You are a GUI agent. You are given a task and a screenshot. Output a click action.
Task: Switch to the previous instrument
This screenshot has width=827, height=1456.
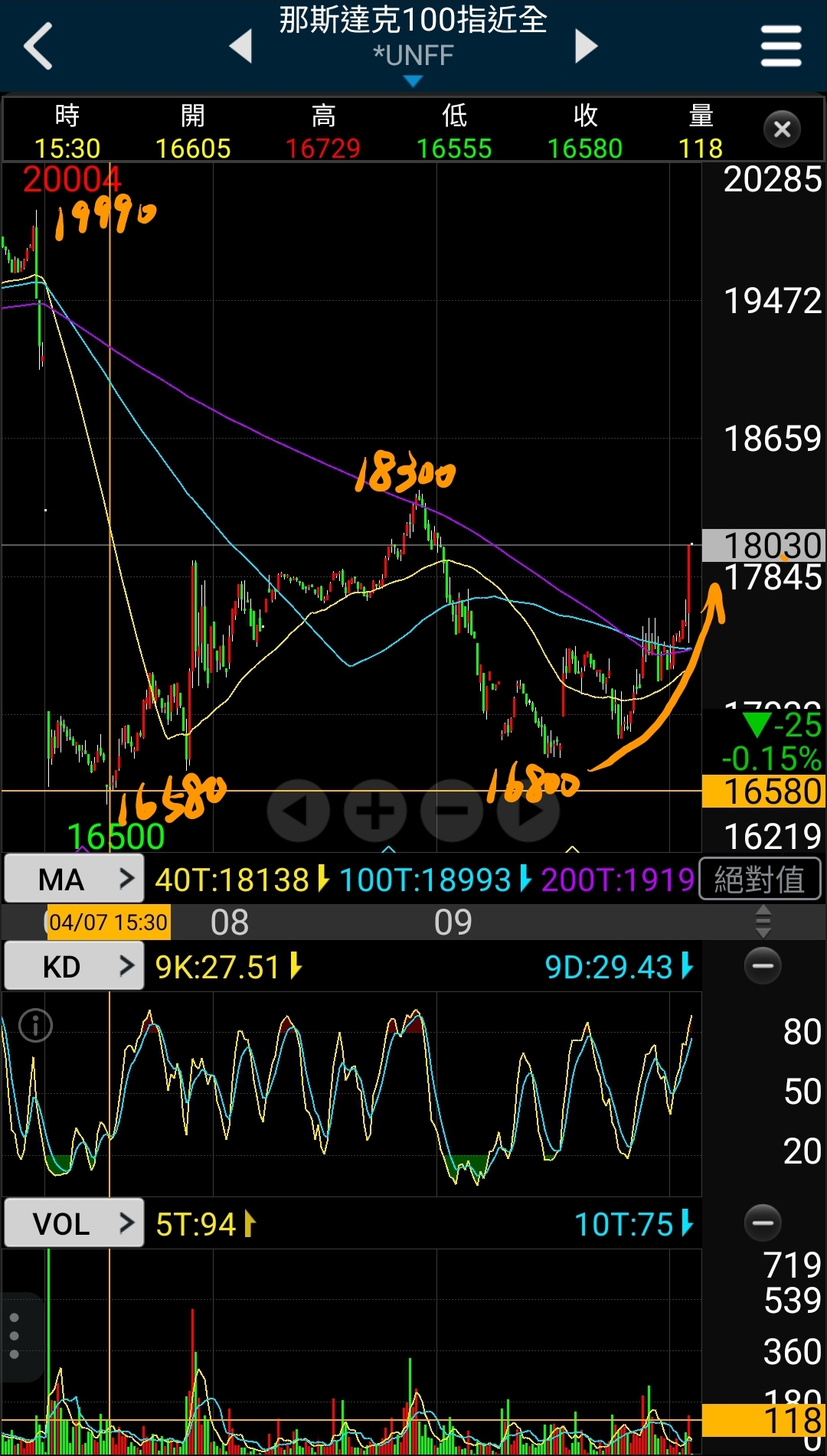coord(241,46)
